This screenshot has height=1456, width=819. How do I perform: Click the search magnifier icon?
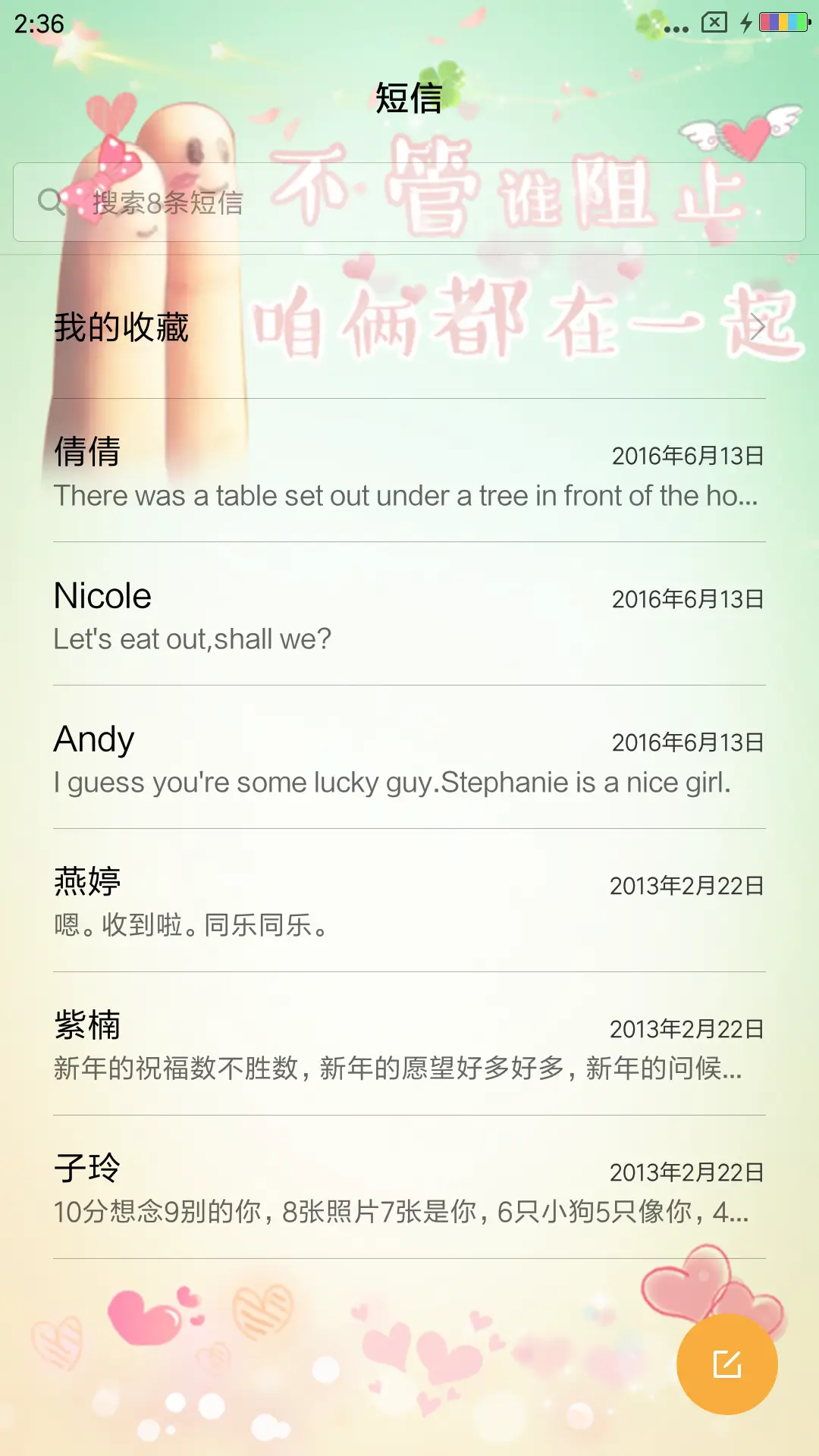click(50, 202)
